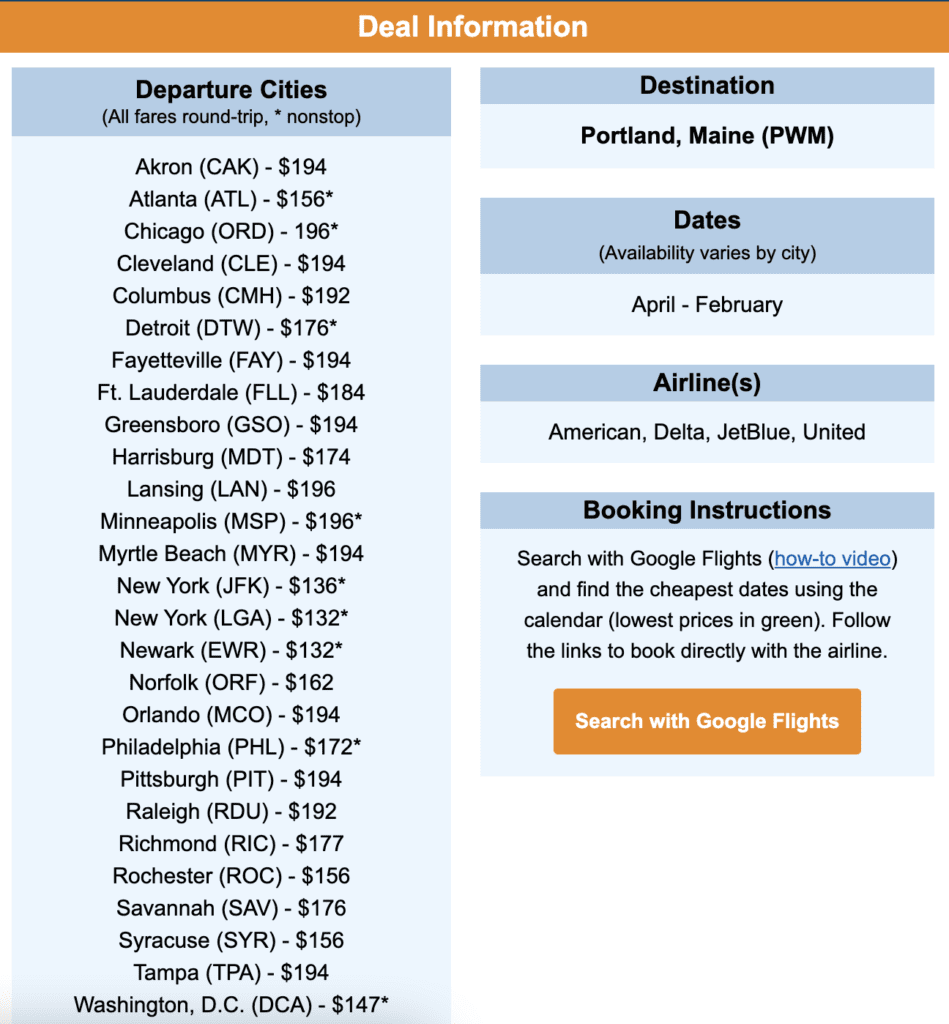Click the Airline(s) section header
949x1024 pixels.
(x=707, y=382)
